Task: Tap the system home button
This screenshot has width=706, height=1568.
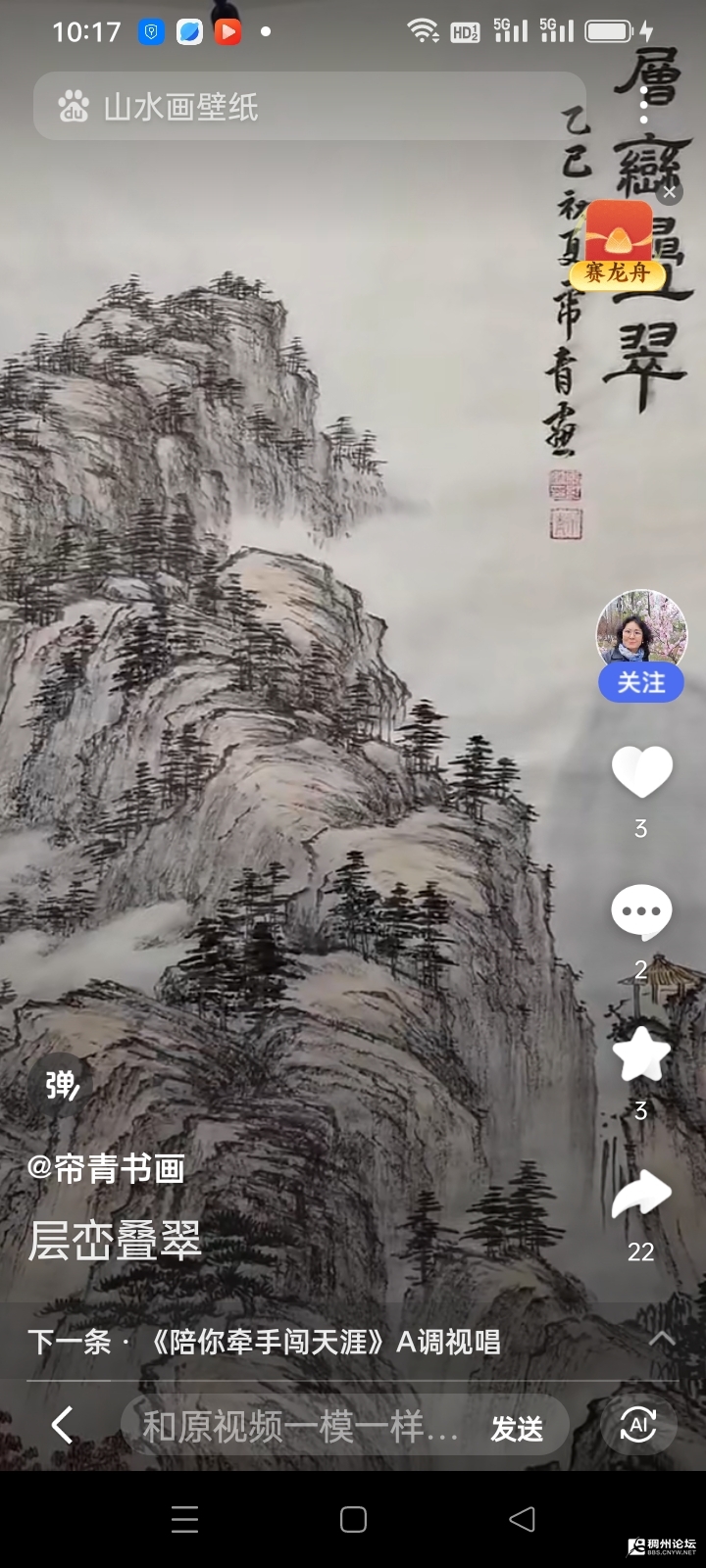Action: tap(353, 1519)
